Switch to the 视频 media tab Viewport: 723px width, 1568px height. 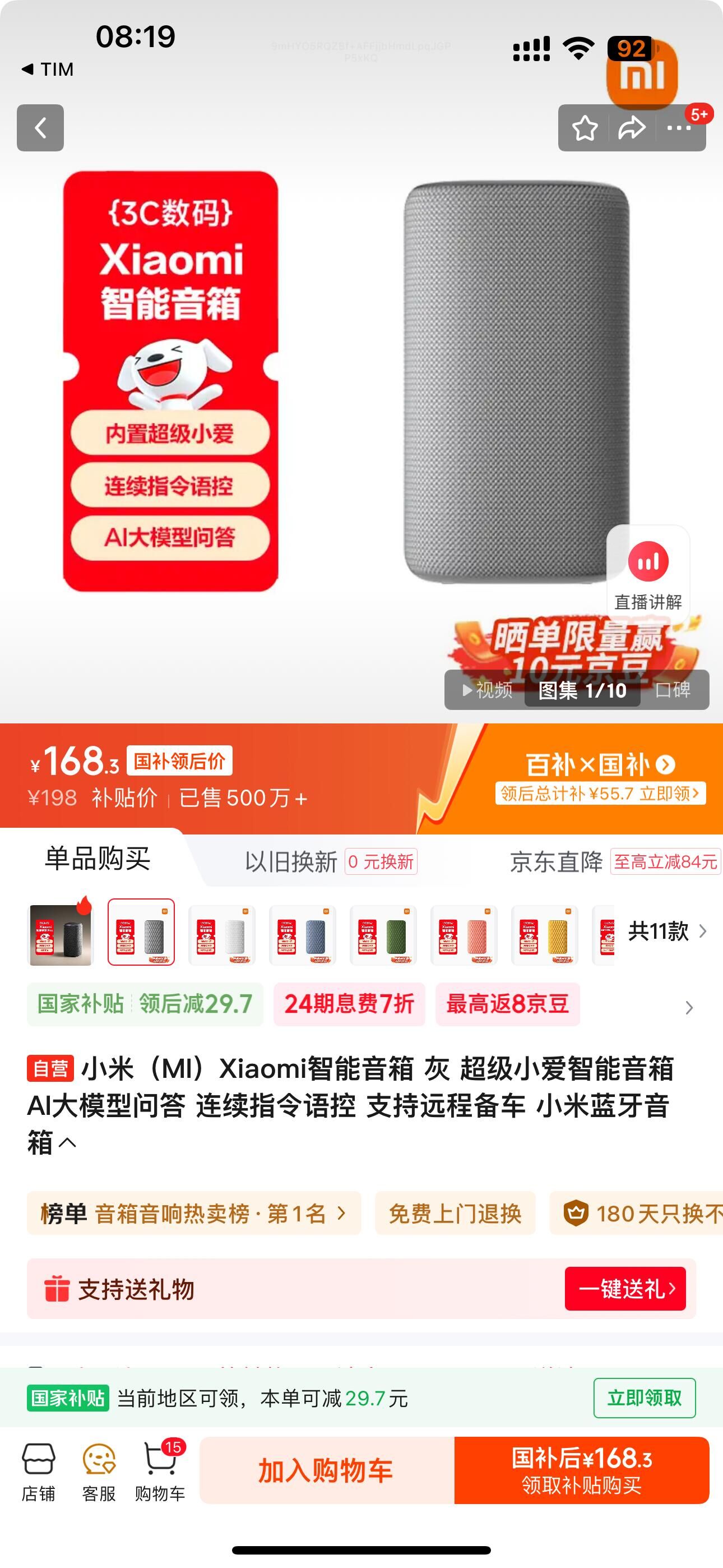(488, 690)
